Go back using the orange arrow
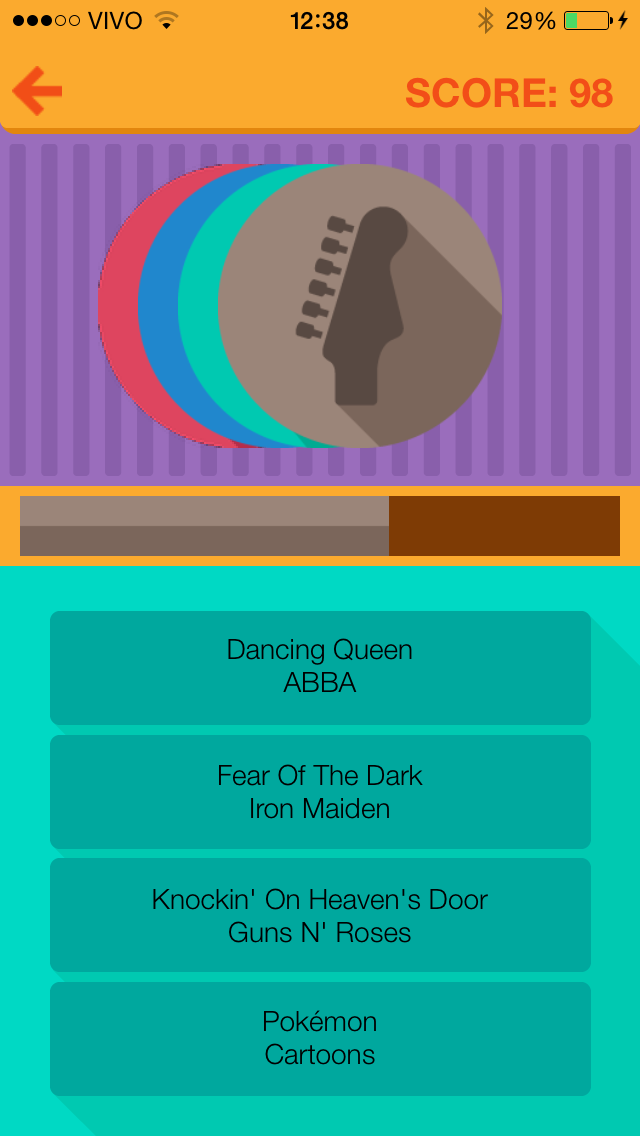This screenshot has width=640, height=1136. point(37,91)
